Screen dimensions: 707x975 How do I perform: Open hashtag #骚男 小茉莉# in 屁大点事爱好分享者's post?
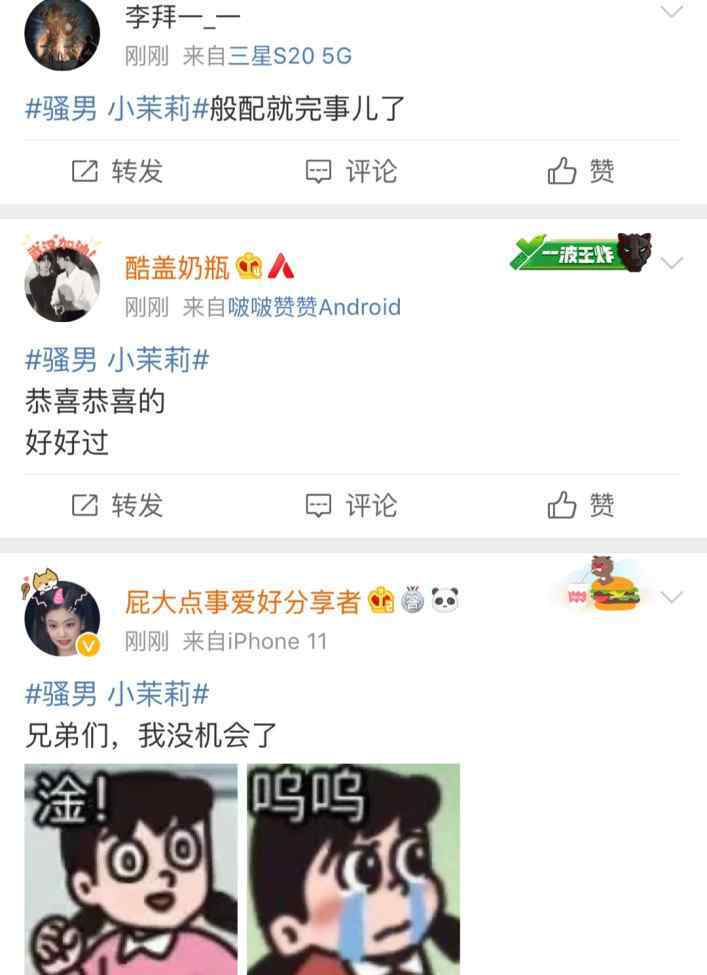coord(117,693)
